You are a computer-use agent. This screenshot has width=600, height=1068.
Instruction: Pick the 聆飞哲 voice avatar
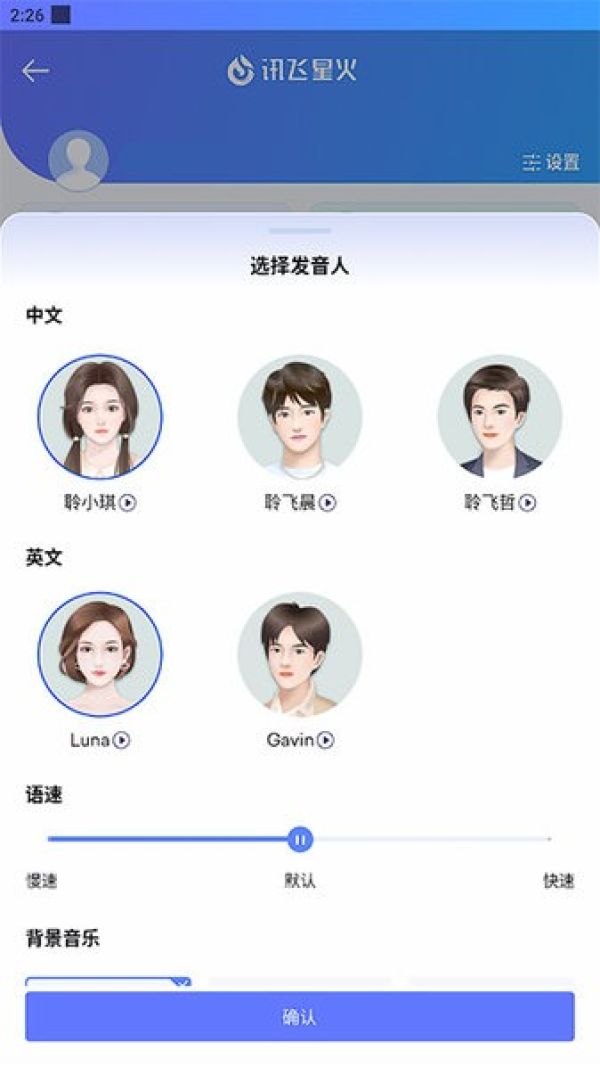tap(500, 416)
